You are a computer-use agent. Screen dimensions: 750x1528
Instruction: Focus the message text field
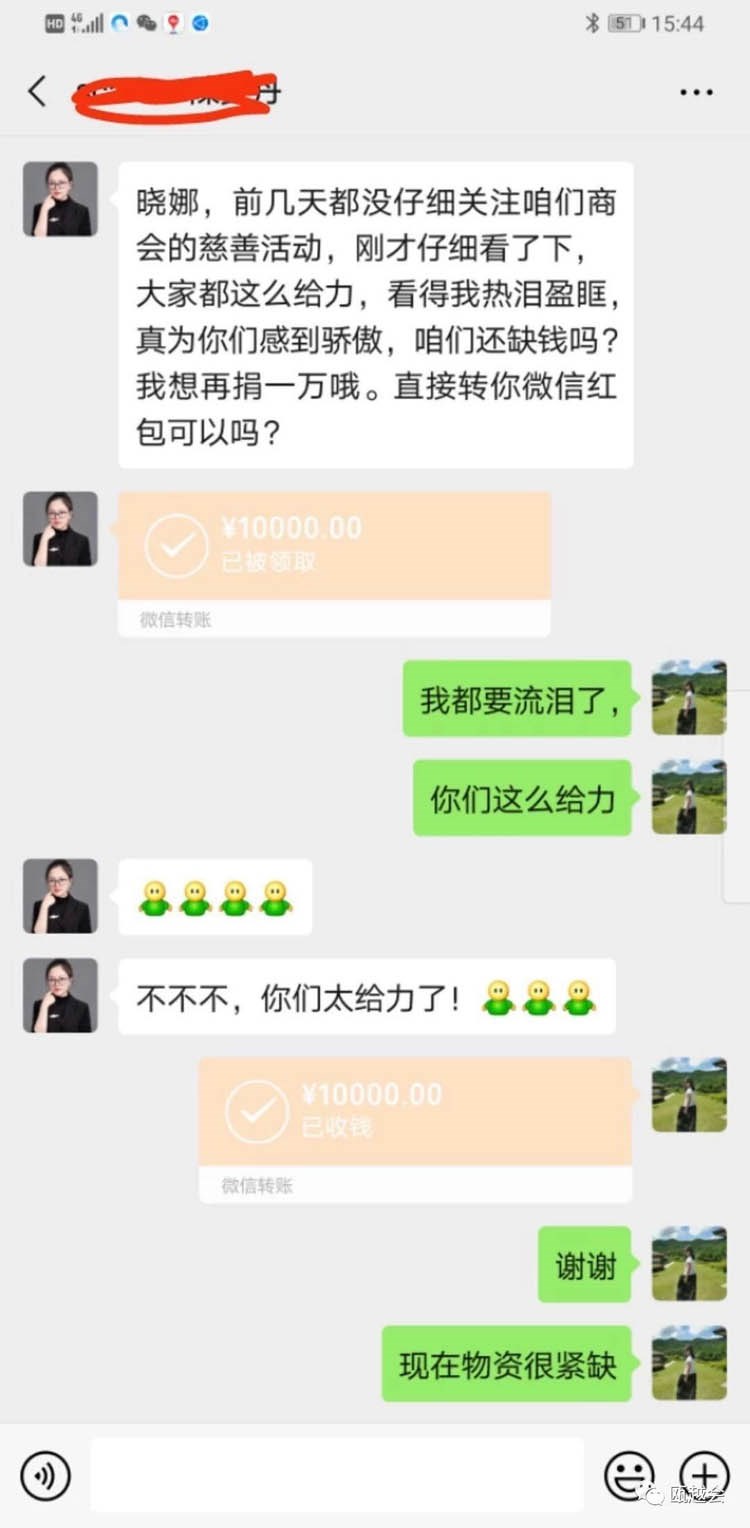point(336,1474)
